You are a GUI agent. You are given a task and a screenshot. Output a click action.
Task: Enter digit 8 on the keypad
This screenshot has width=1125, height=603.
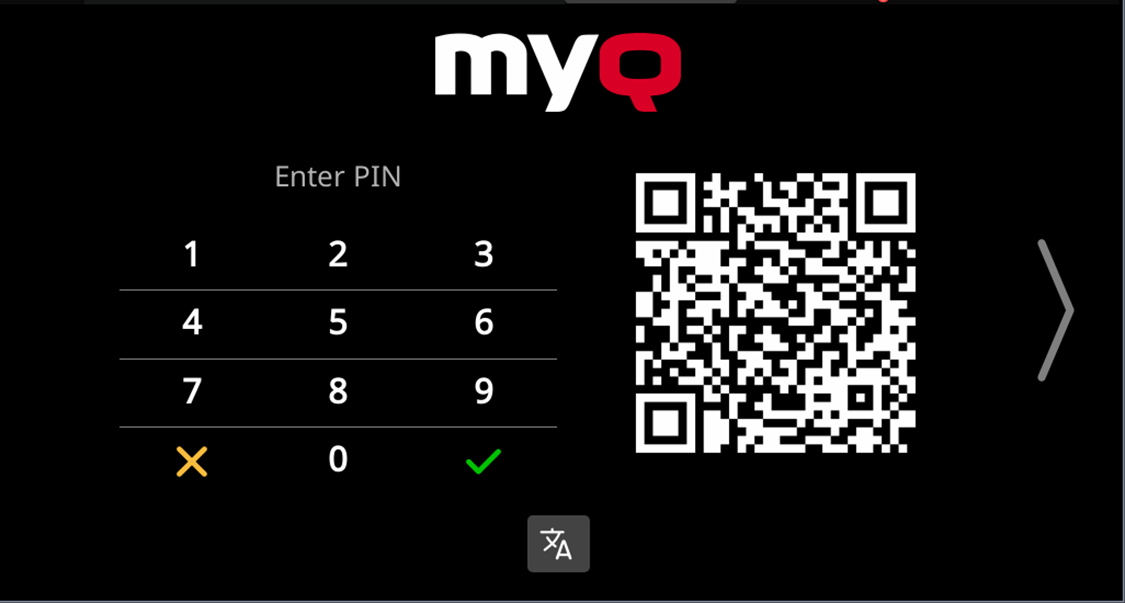point(338,391)
